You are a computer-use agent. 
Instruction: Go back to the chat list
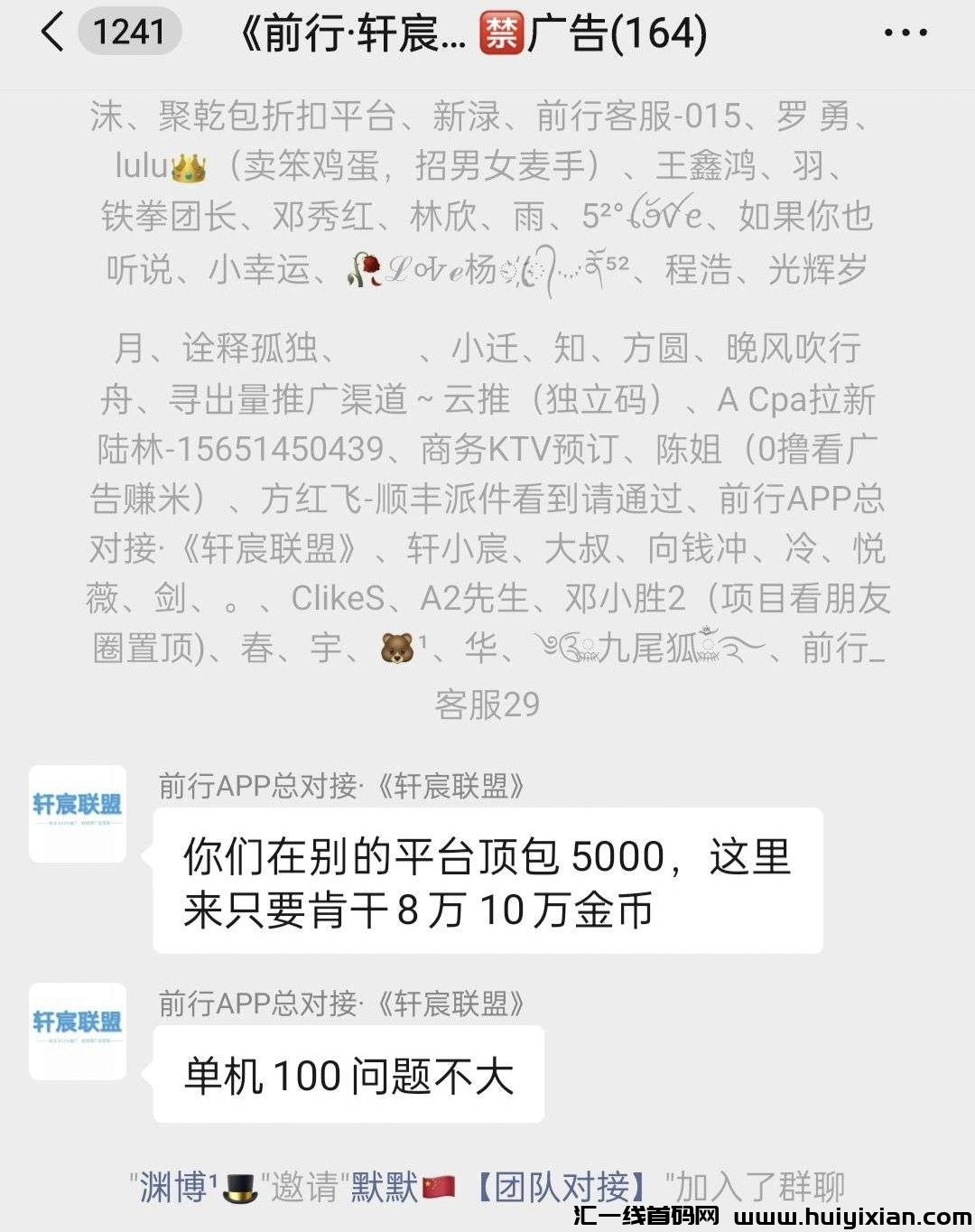coord(54,33)
